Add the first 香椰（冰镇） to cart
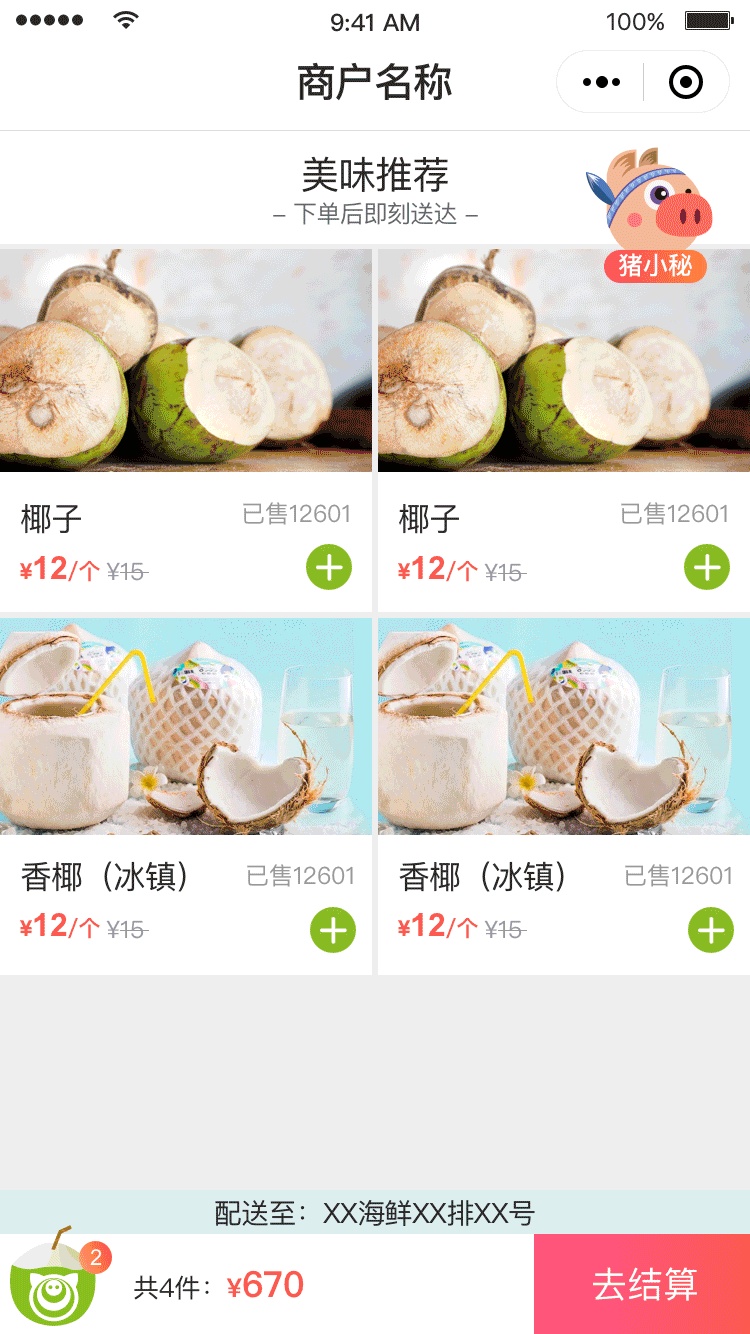Screen dimensions: 750x1334 [x=333, y=930]
